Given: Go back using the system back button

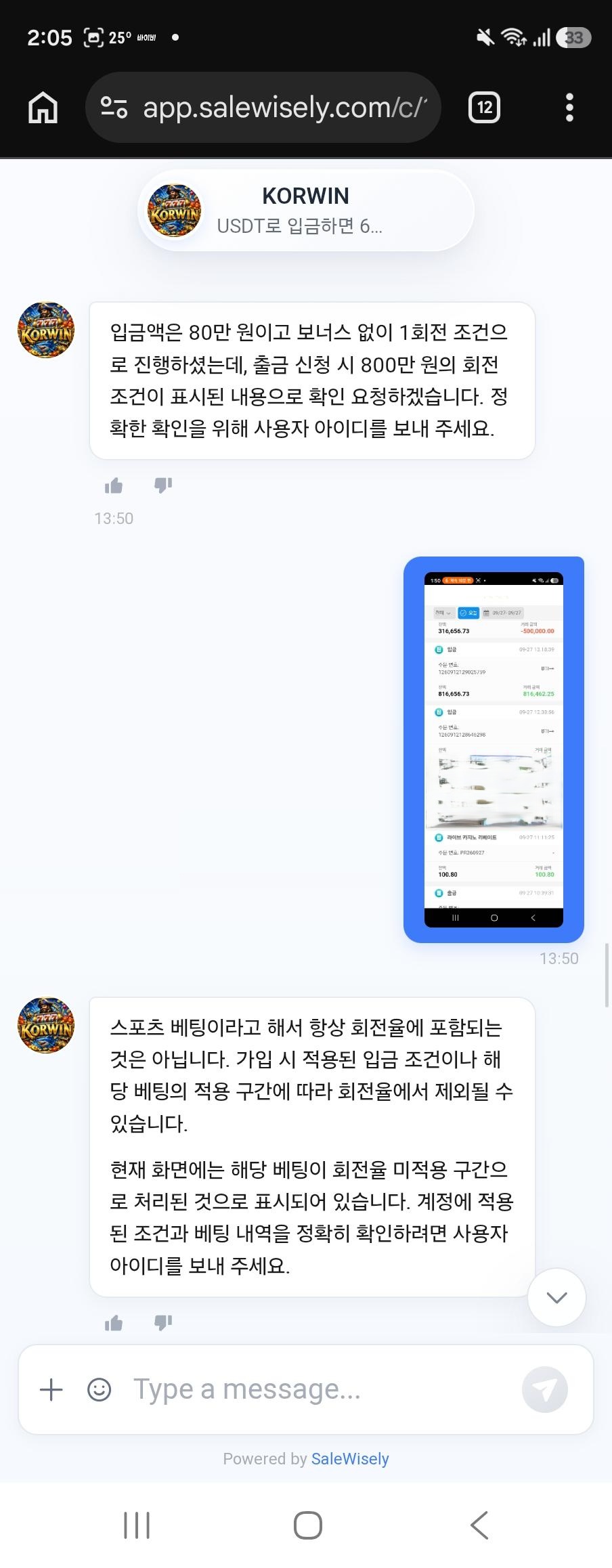Looking at the screenshot, I should [x=479, y=1525].
